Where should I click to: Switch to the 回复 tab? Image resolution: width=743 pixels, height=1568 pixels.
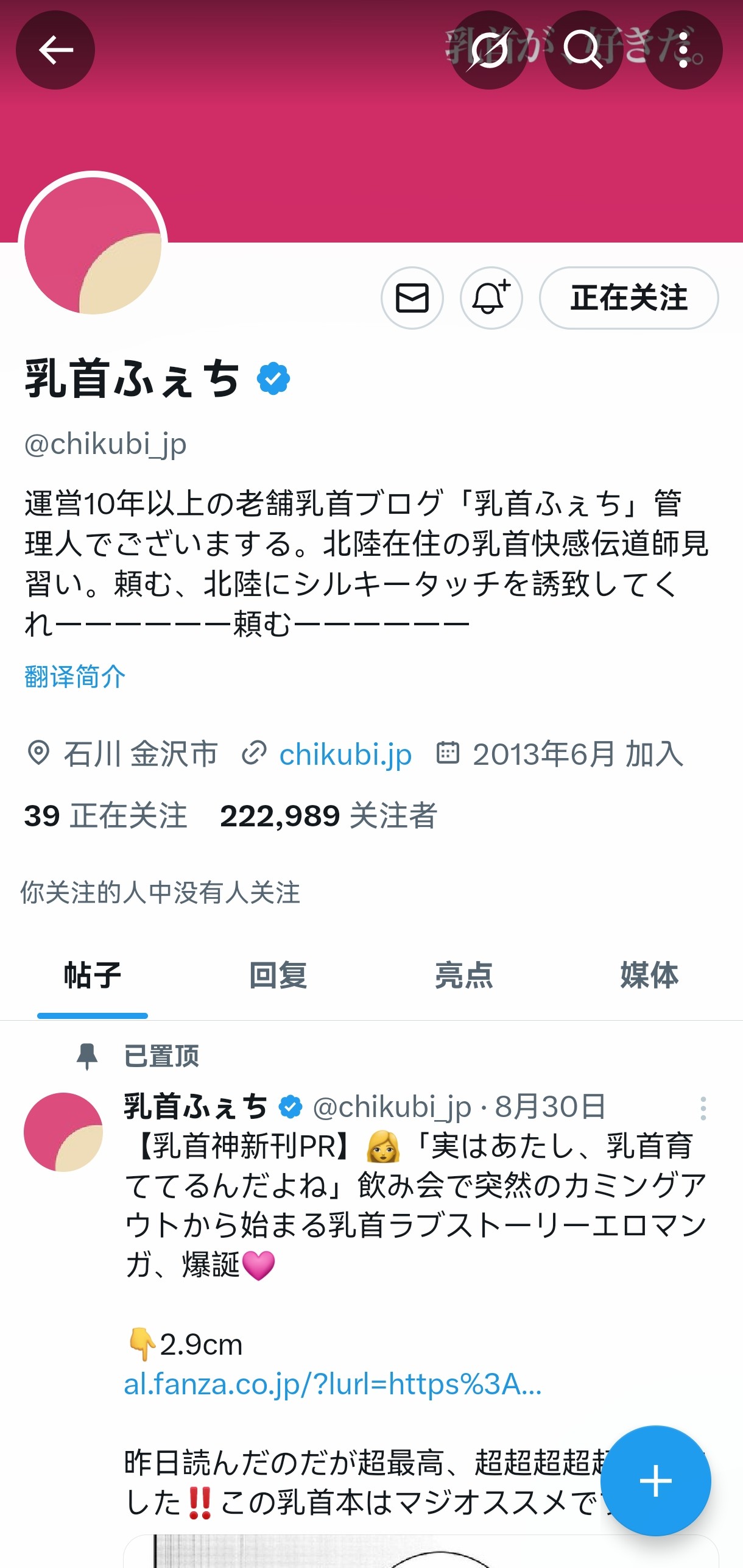pos(278,975)
